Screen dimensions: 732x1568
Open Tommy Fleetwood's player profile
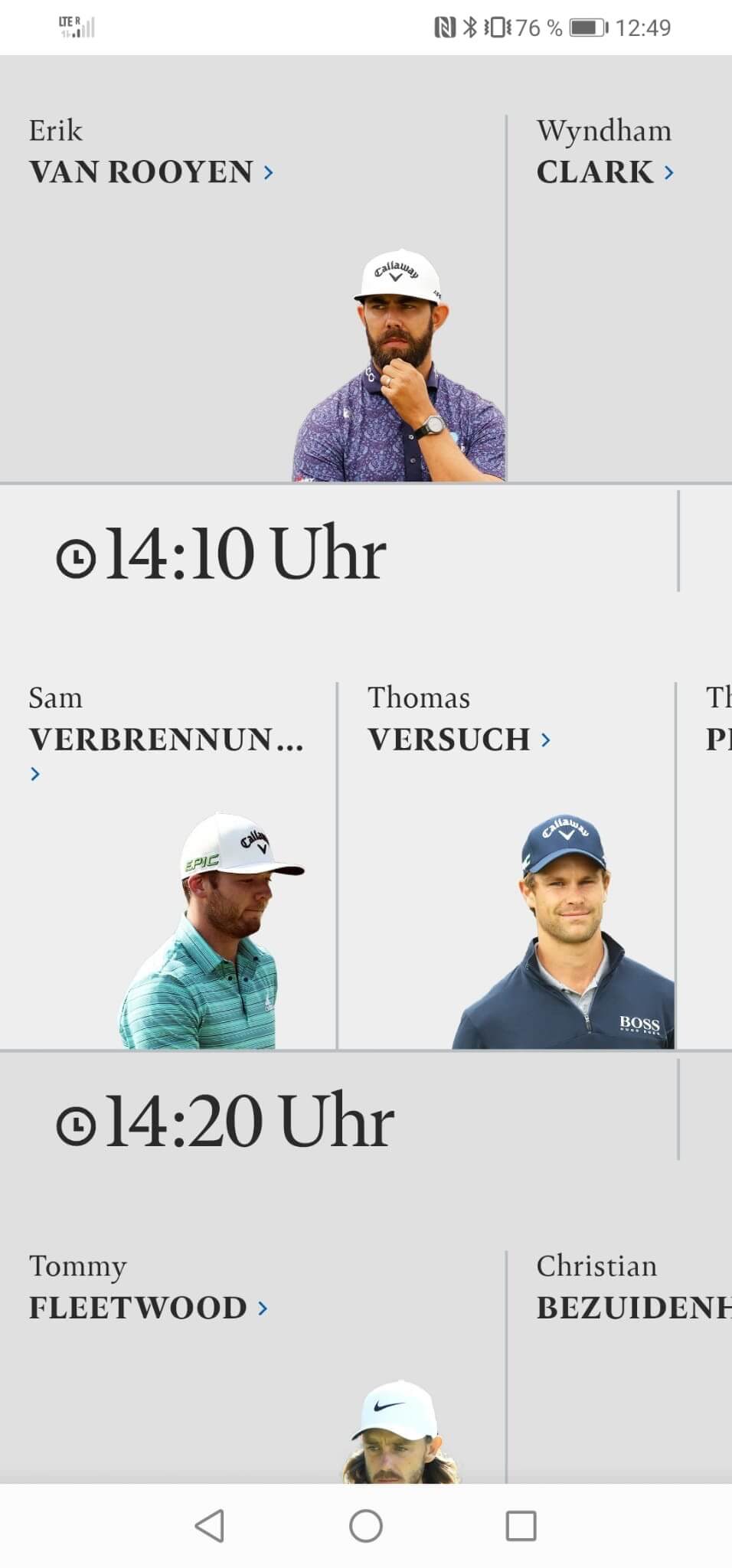pos(148,1308)
